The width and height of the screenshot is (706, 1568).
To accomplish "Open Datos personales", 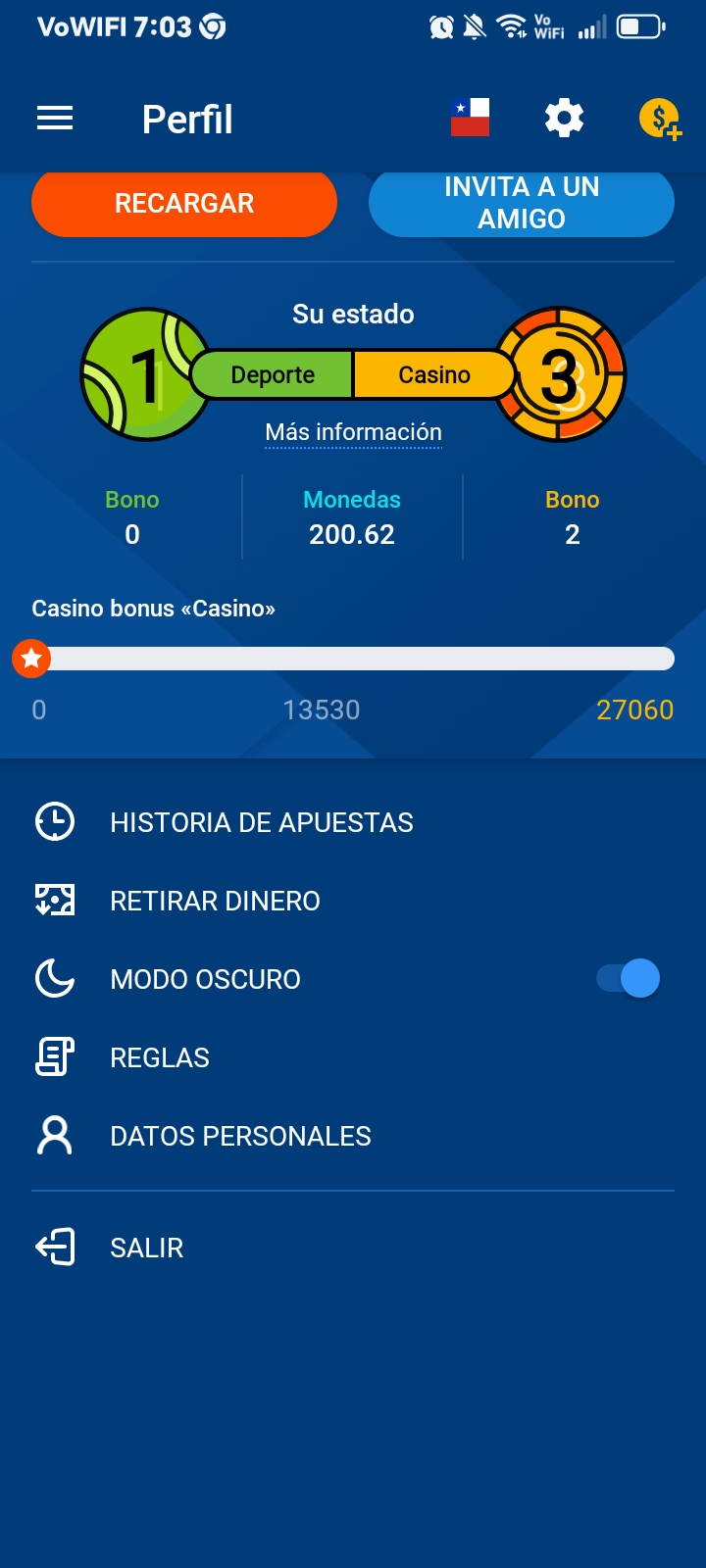I will (240, 1136).
